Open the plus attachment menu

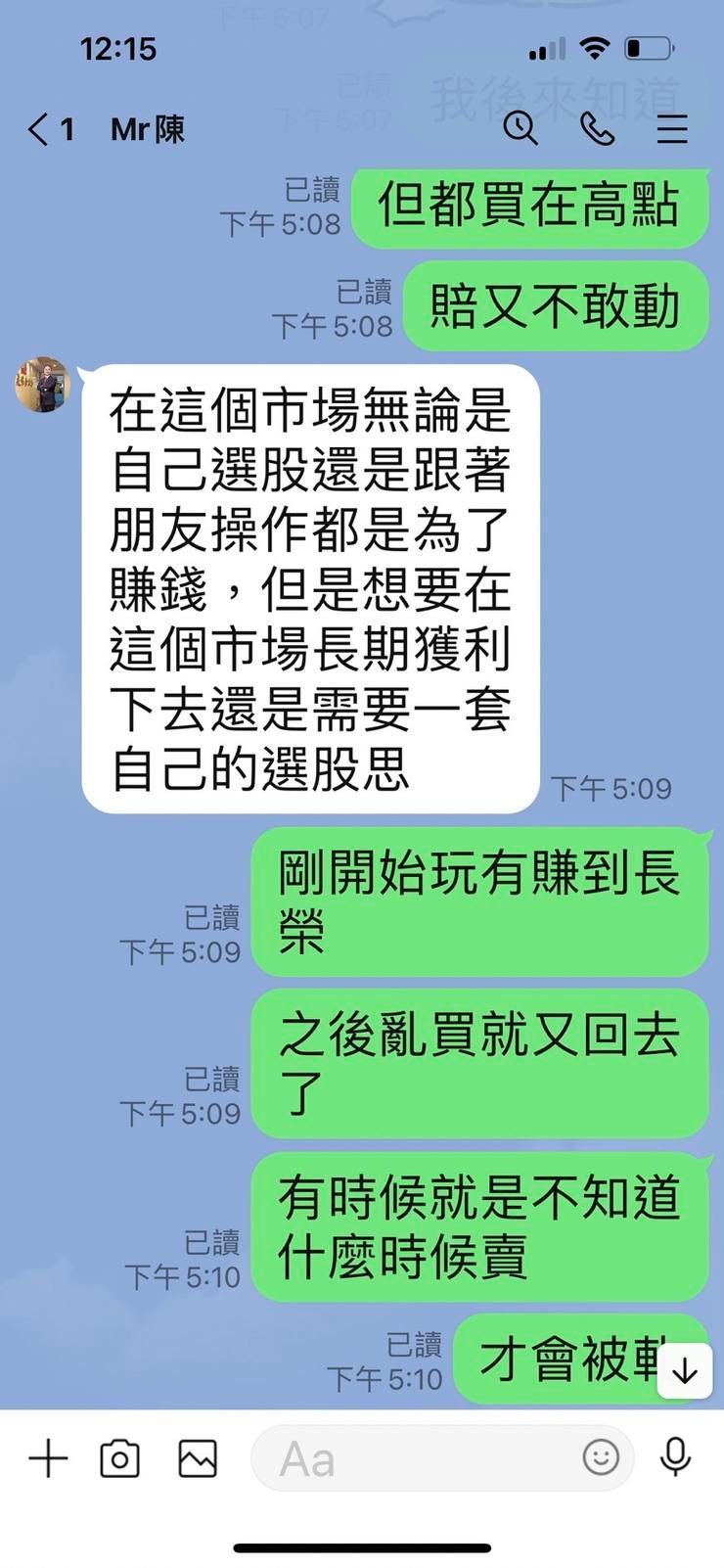point(48,1458)
